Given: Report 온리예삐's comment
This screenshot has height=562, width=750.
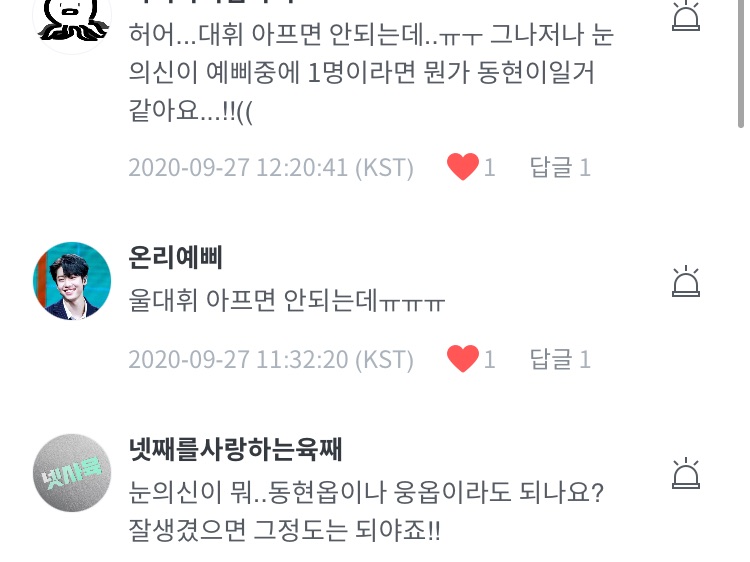Looking at the screenshot, I should (x=685, y=282).
